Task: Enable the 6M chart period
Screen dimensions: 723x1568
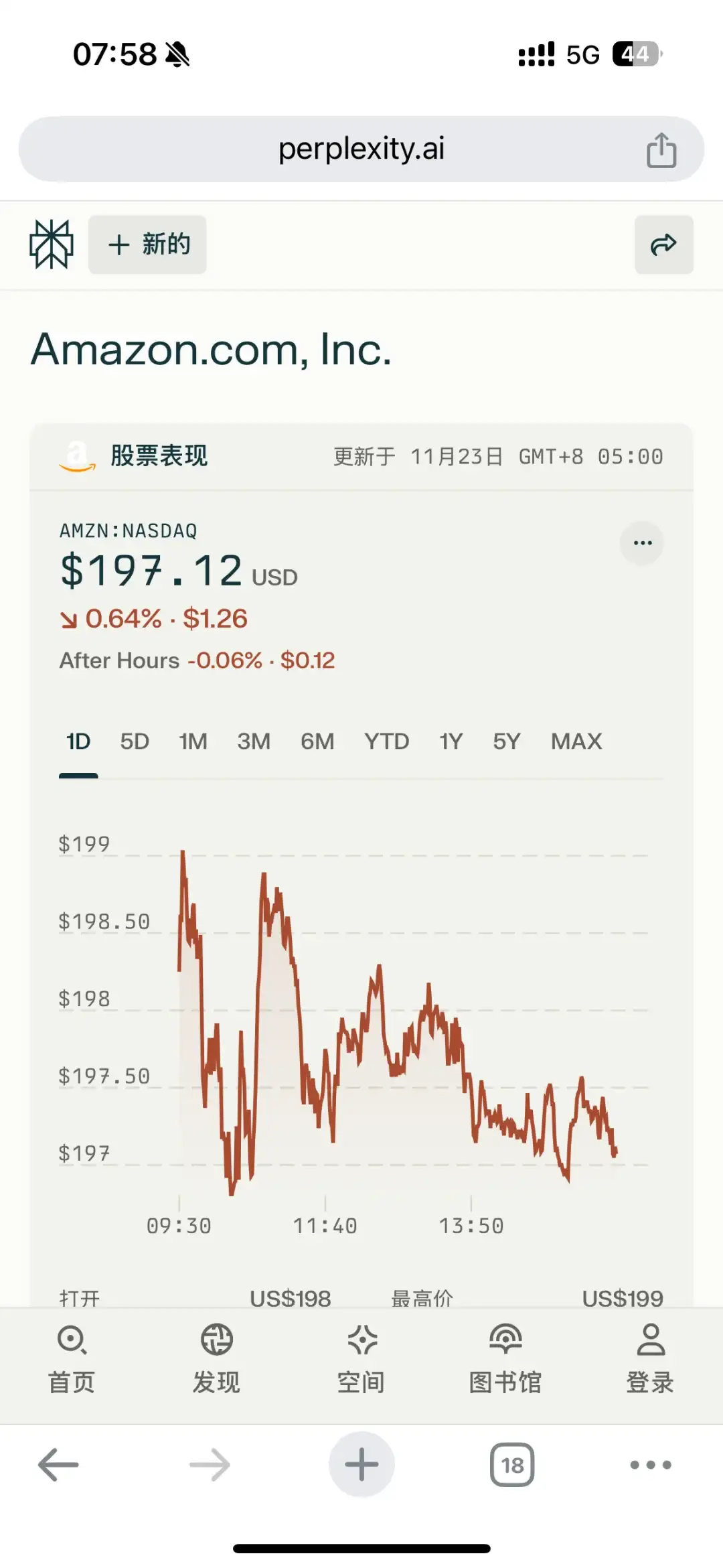Action: (x=317, y=741)
